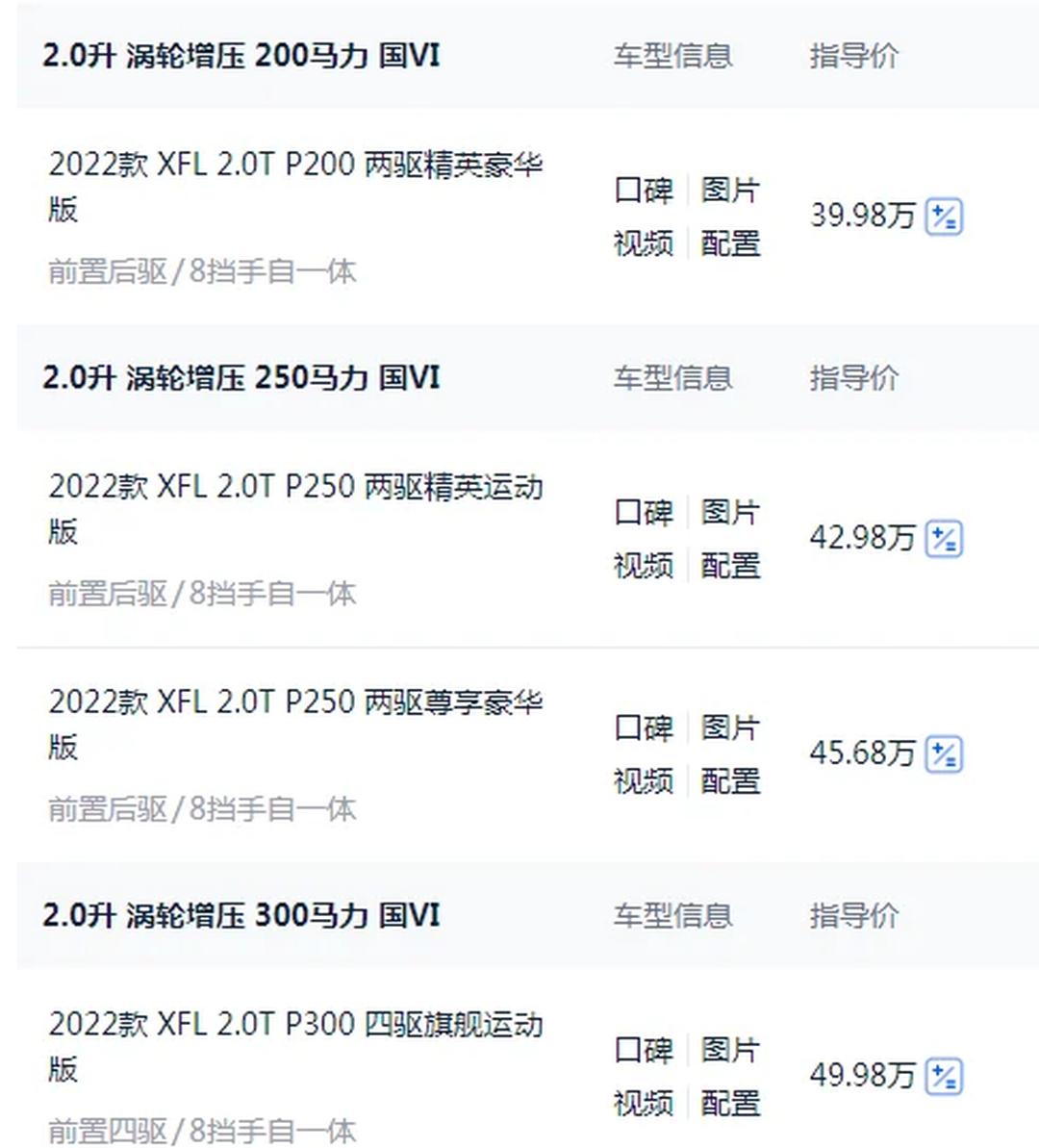Open price calculator icon next to 39.98万
1039x1148 pixels.
pyautogui.click(x=944, y=217)
